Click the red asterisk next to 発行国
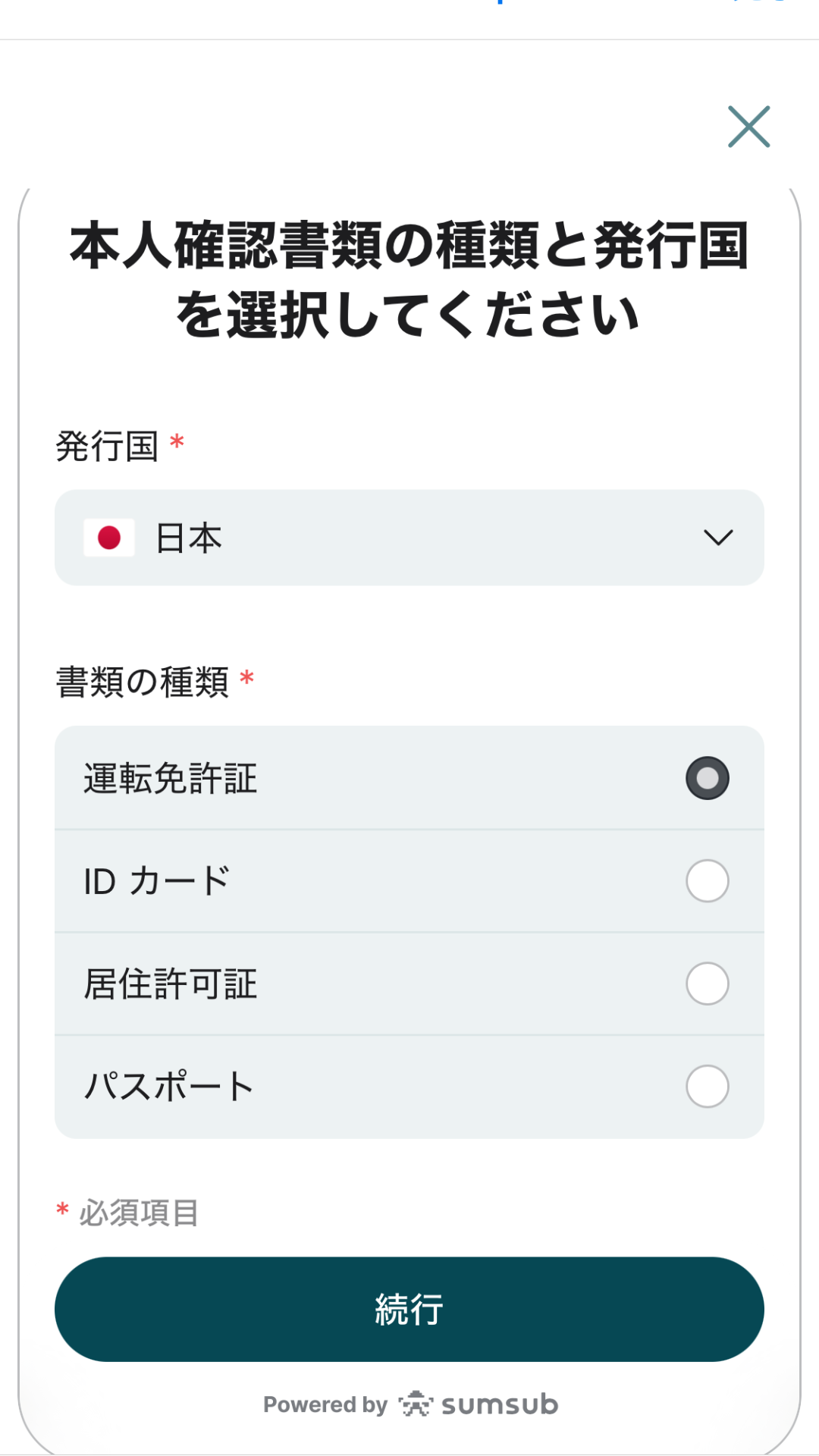 176,441
